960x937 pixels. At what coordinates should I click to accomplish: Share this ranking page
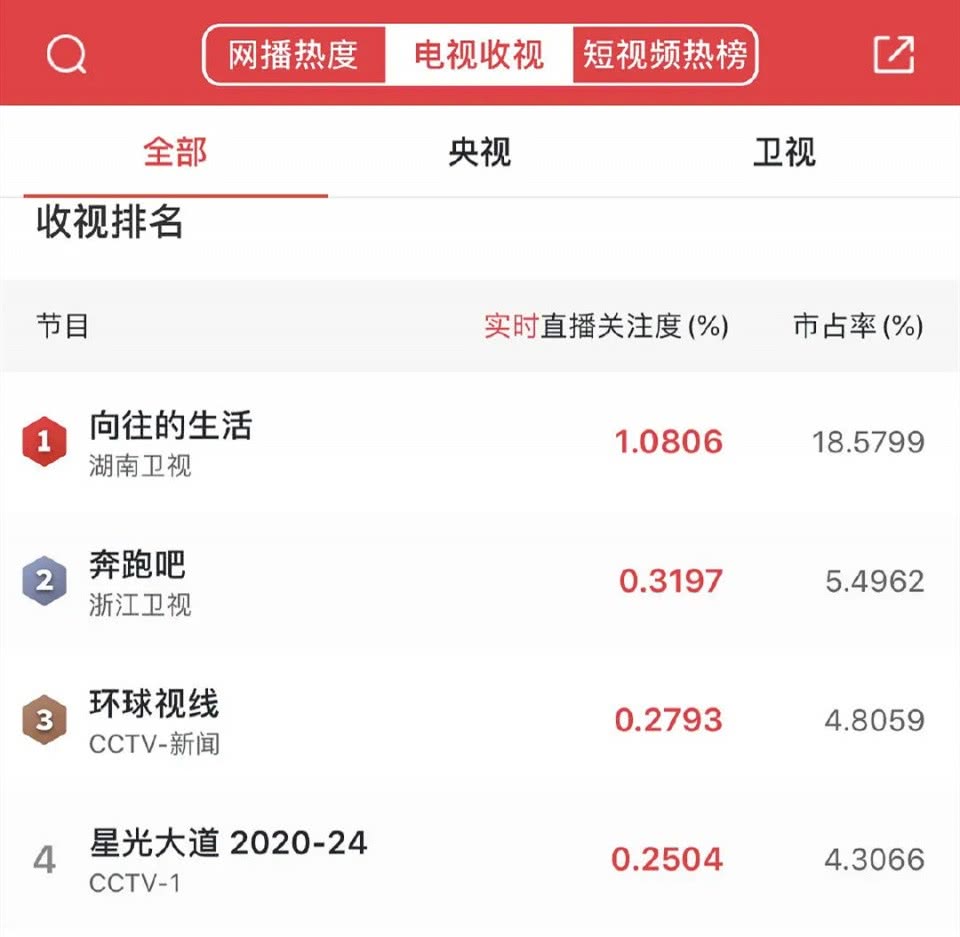894,54
